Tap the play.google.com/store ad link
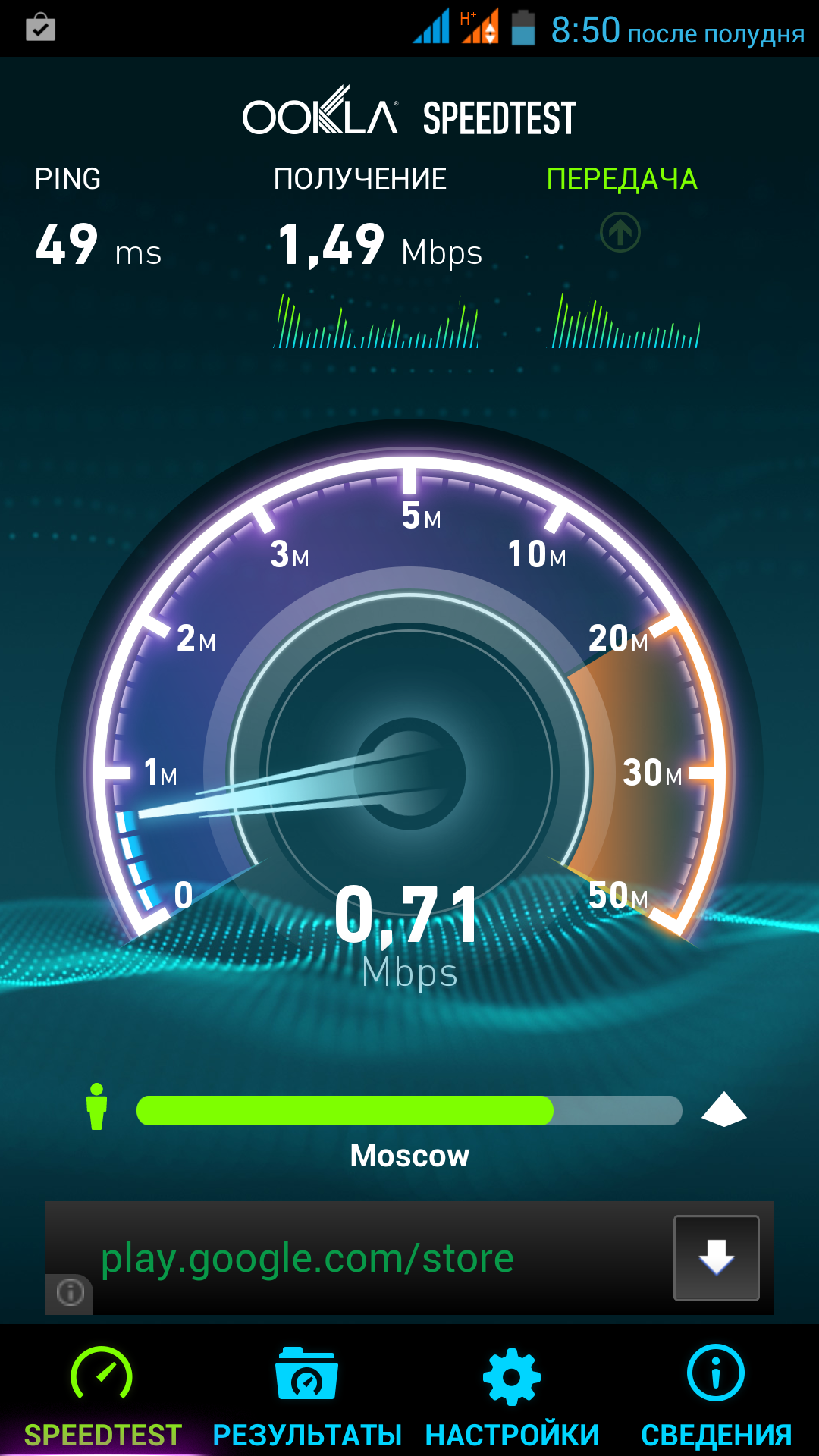Viewport: 819px width, 1456px height. (x=307, y=1259)
